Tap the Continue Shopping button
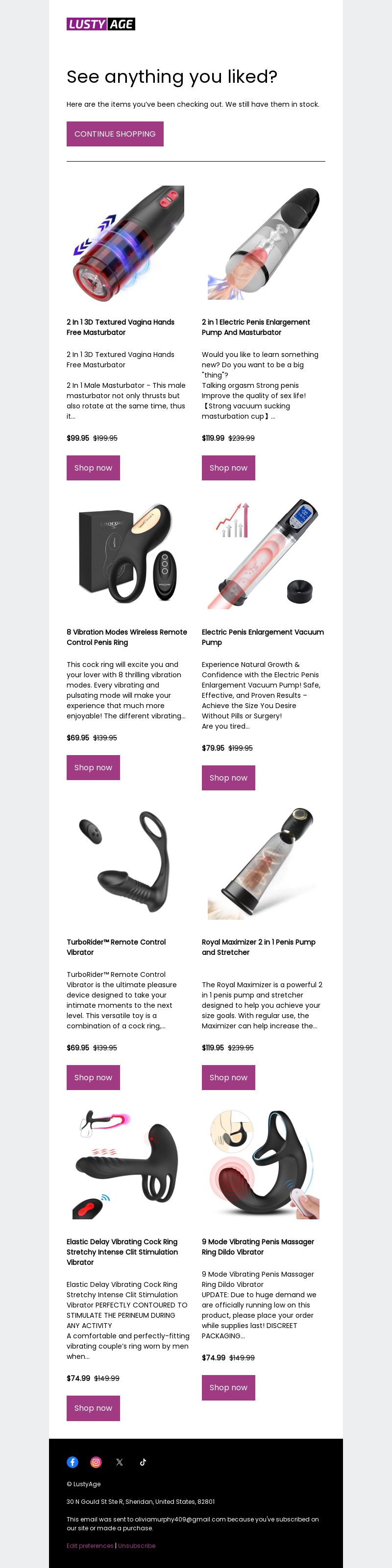The image size is (392, 1568). click(x=115, y=134)
